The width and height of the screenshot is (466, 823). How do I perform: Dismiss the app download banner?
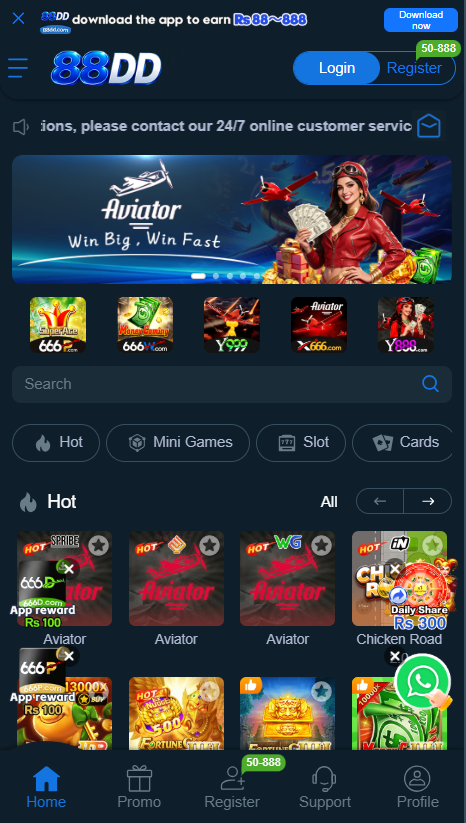(x=18, y=19)
